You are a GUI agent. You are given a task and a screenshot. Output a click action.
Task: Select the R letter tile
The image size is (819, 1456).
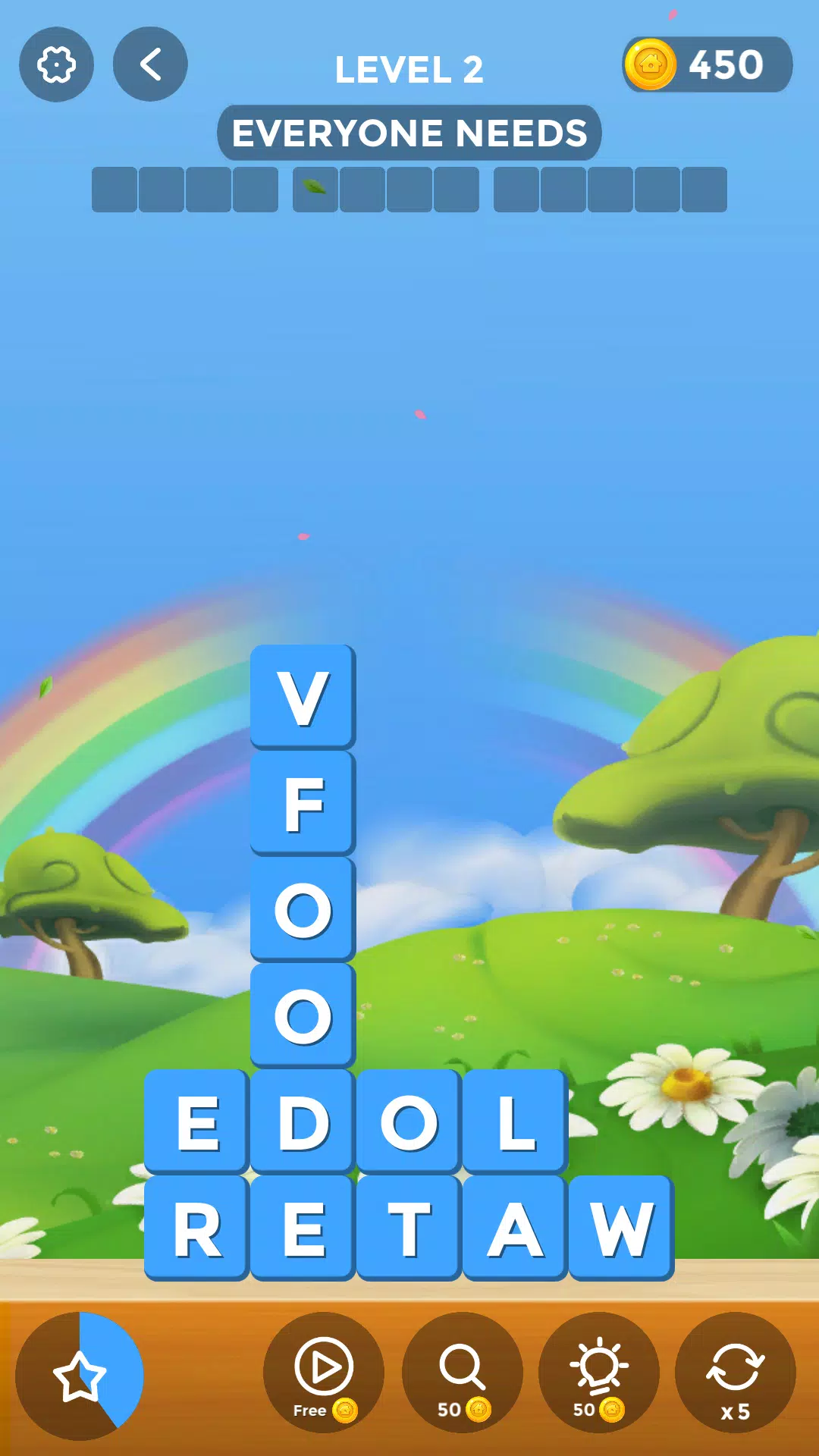pyautogui.click(x=196, y=1228)
